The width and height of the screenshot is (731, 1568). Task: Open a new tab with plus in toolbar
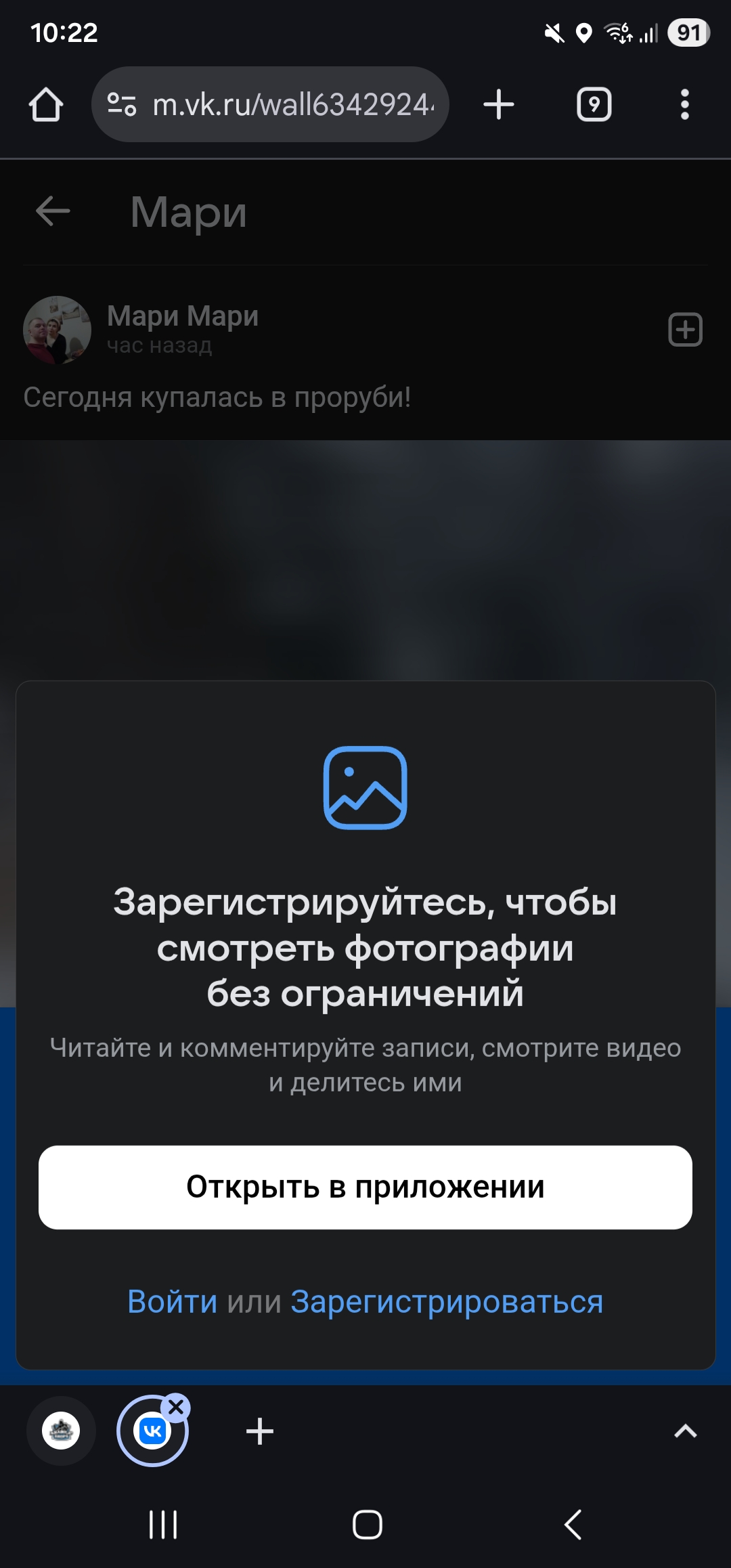[x=499, y=105]
